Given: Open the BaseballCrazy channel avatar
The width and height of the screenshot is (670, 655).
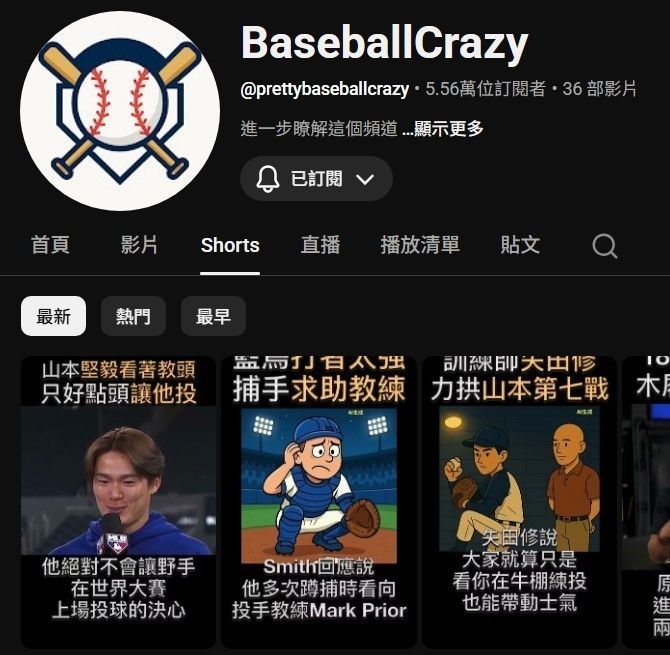Looking at the screenshot, I should pyautogui.click(x=120, y=111).
